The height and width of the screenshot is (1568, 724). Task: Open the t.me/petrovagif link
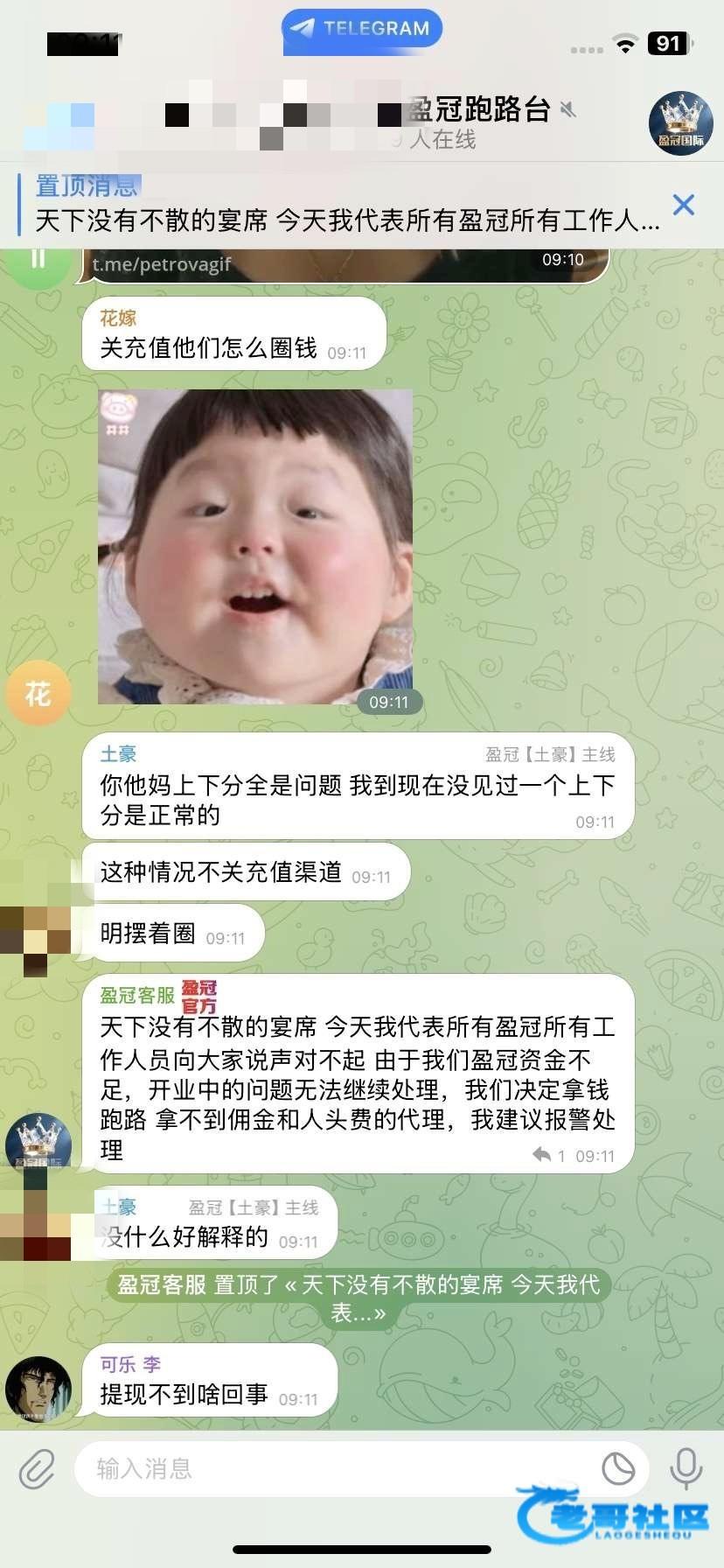(162, 264)
